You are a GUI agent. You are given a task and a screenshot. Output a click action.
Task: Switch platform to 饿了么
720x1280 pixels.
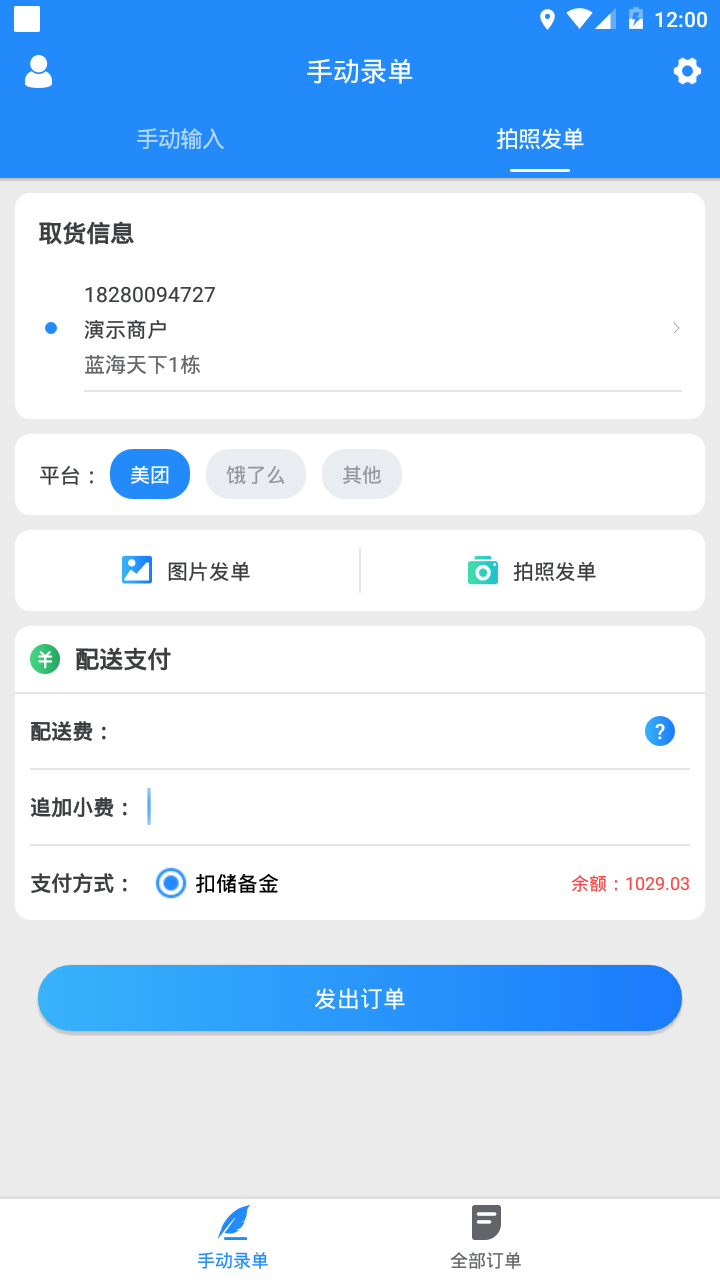pyautogui.click(x=256, y=474)
